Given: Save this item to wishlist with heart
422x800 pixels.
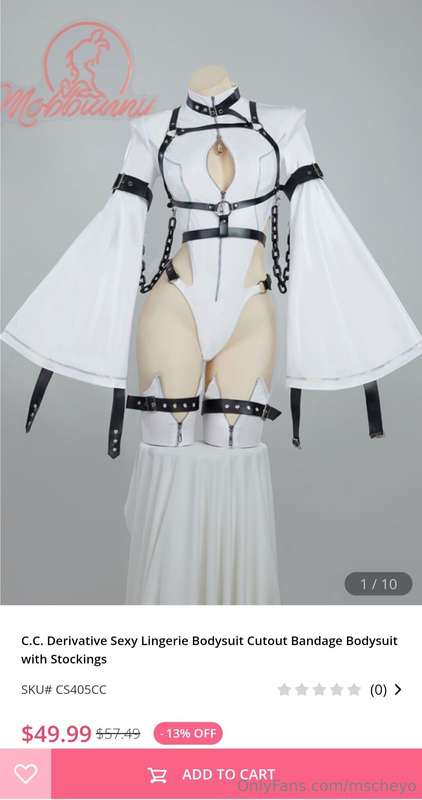Looking at the screenshot, I should 26,774.
